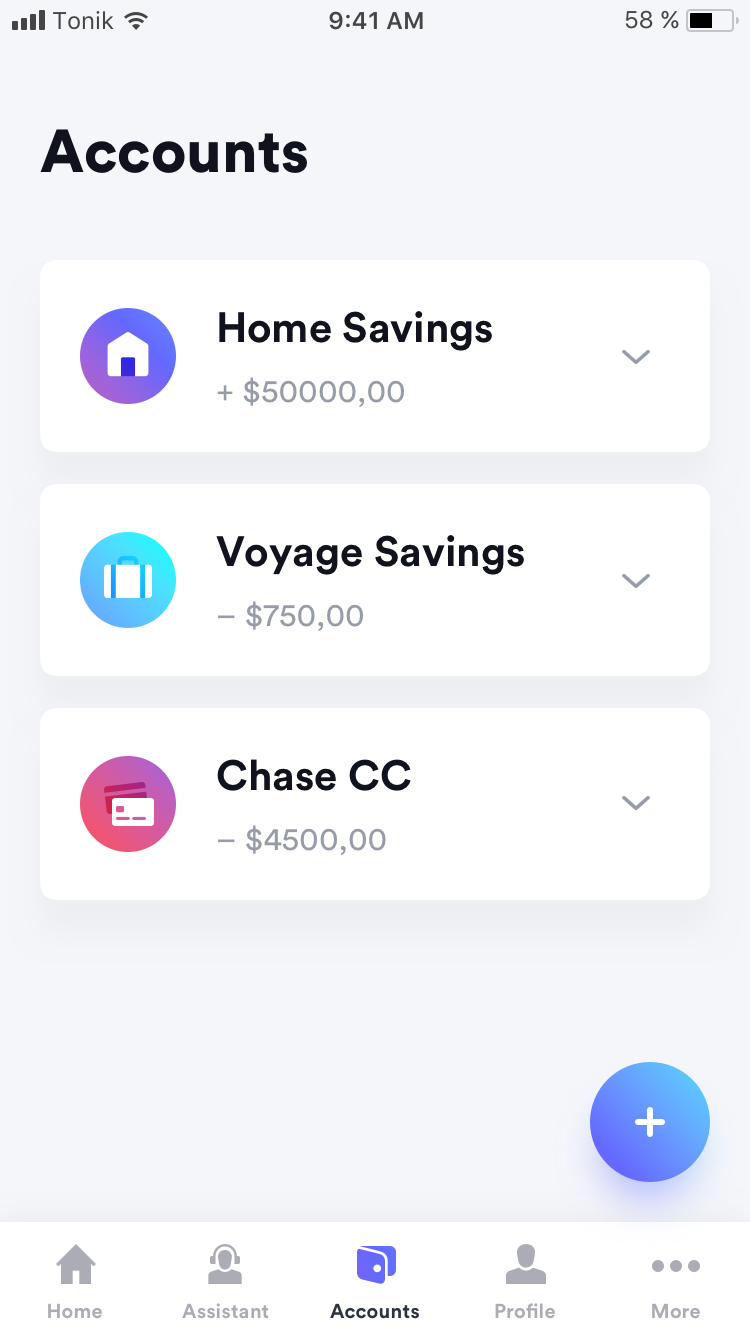Screen dimensions: 750x1334
Task: Open the Chase CC account card
Action: click(375, 804)
